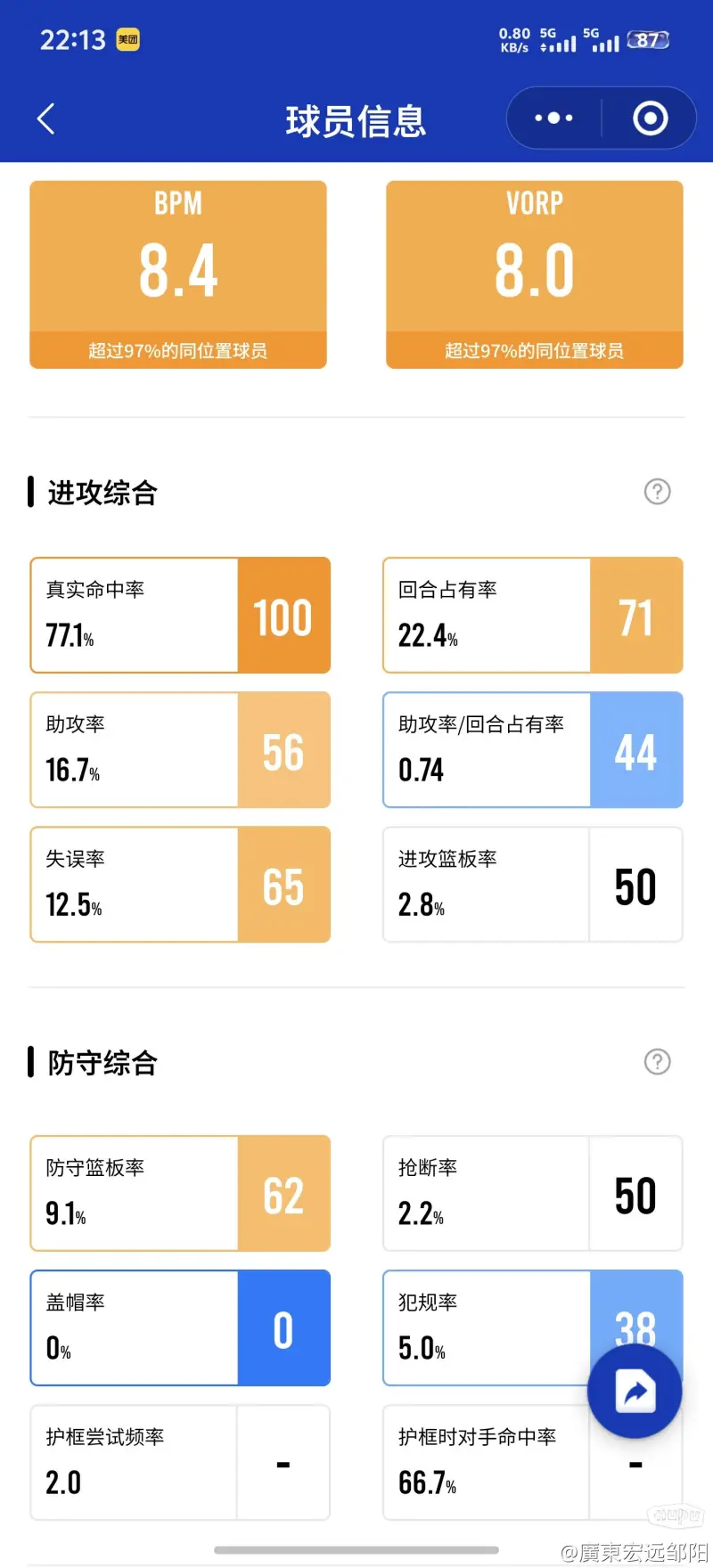Viewport: 713px width, 1568px height.
Task: Close the mini program with the circle button
Action: [x=650, y=118]
